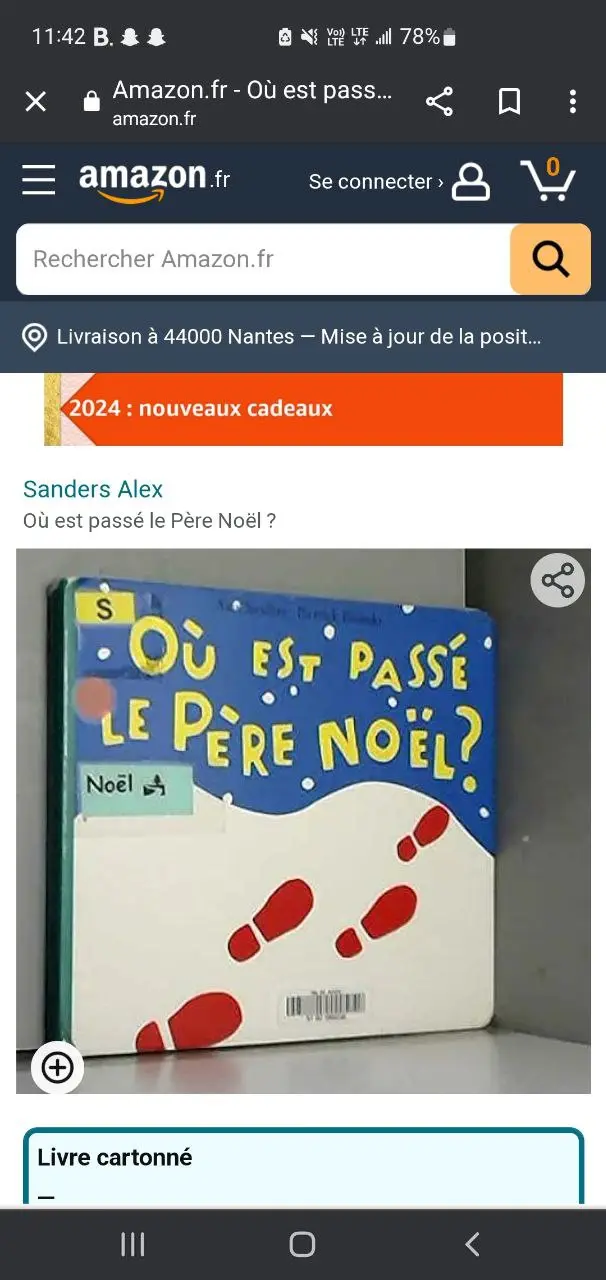Image resolution: width=606 pixels, height=1280 pixels.
Task: Bookmark this page in browser
Action: click(x=509, y=101)
